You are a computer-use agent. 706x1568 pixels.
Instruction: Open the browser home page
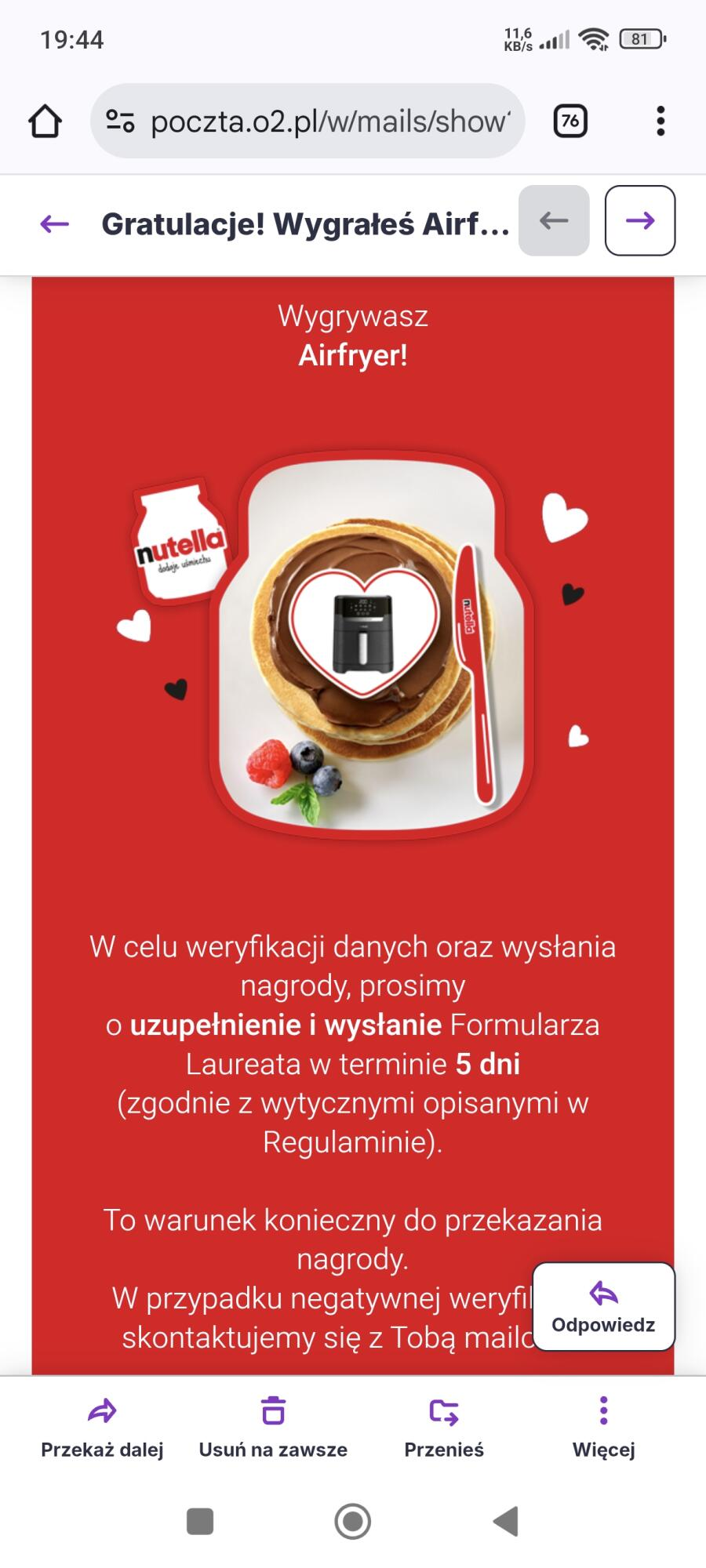(45, 122)
